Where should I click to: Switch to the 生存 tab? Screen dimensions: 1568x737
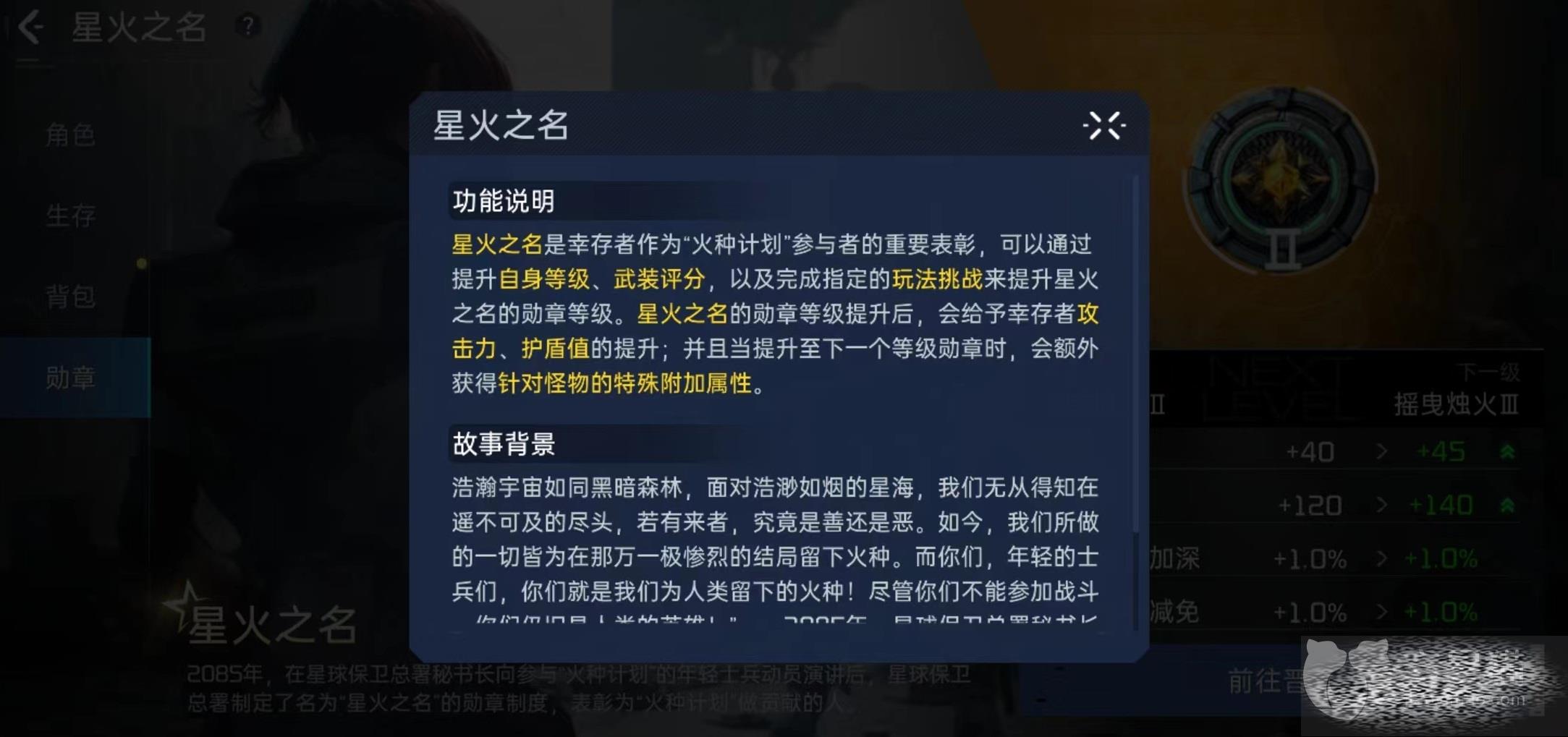point(70,216)
